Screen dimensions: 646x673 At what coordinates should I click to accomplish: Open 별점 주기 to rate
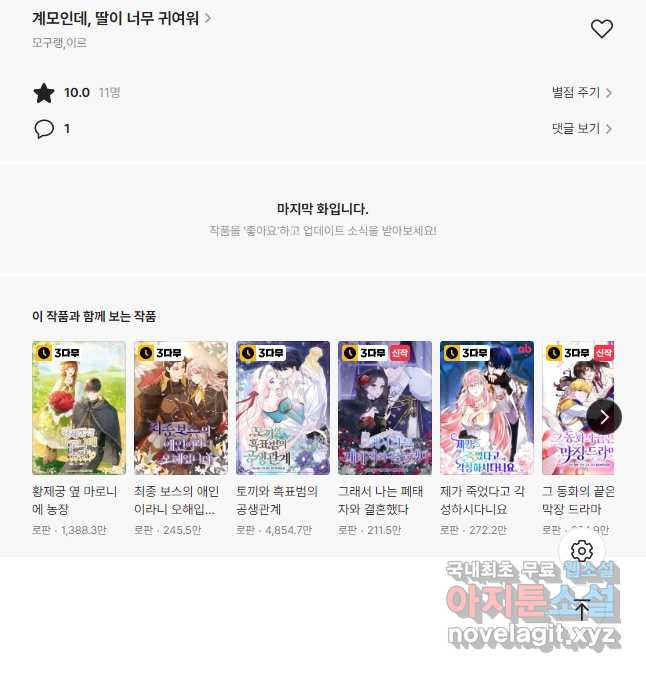pos(581,93)
